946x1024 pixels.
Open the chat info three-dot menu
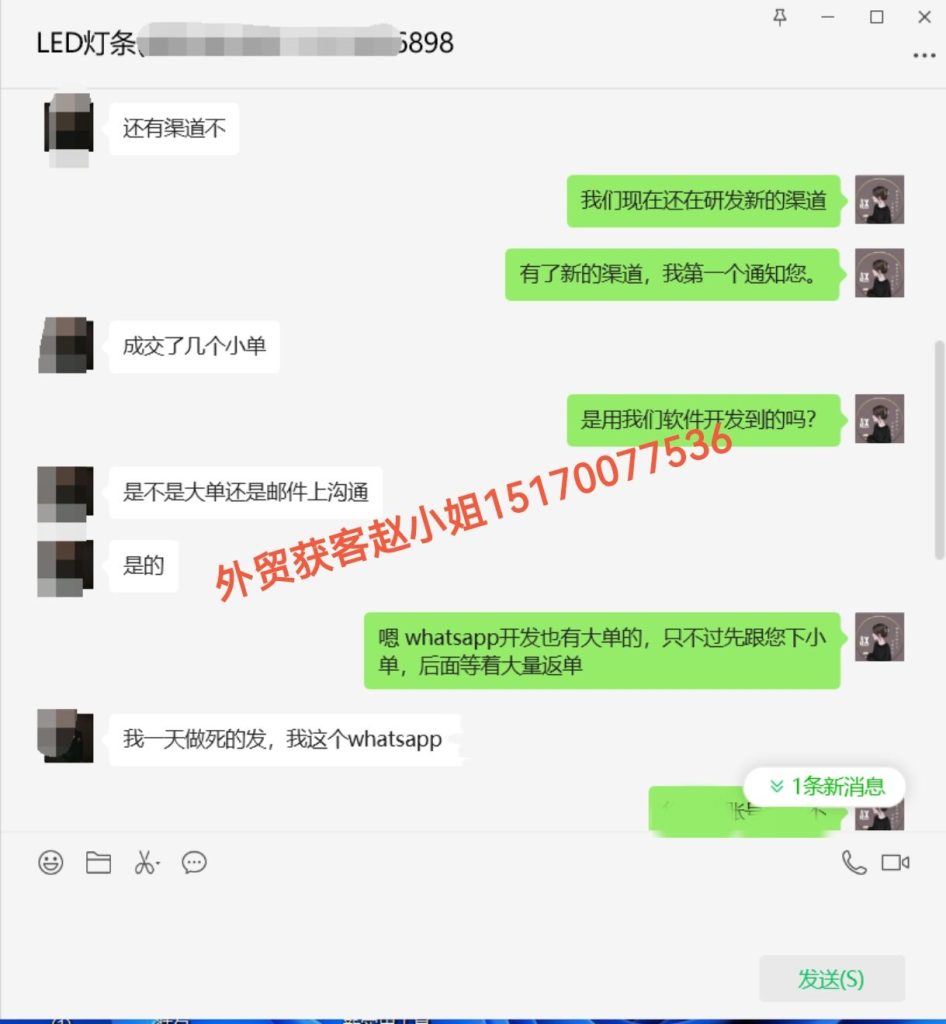coord(924,56)
